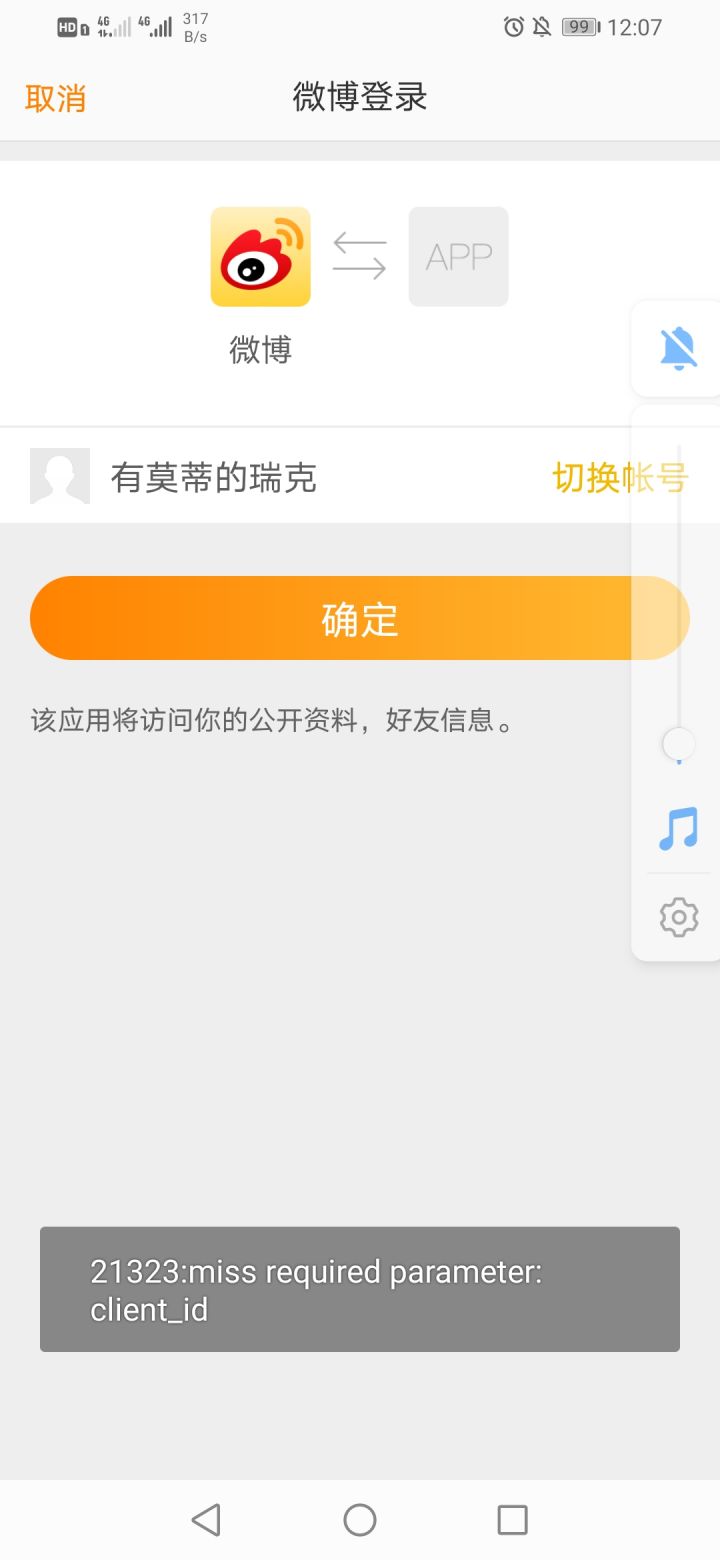
Task: Tap the music note media icon
Action: [x=678, y=829]
